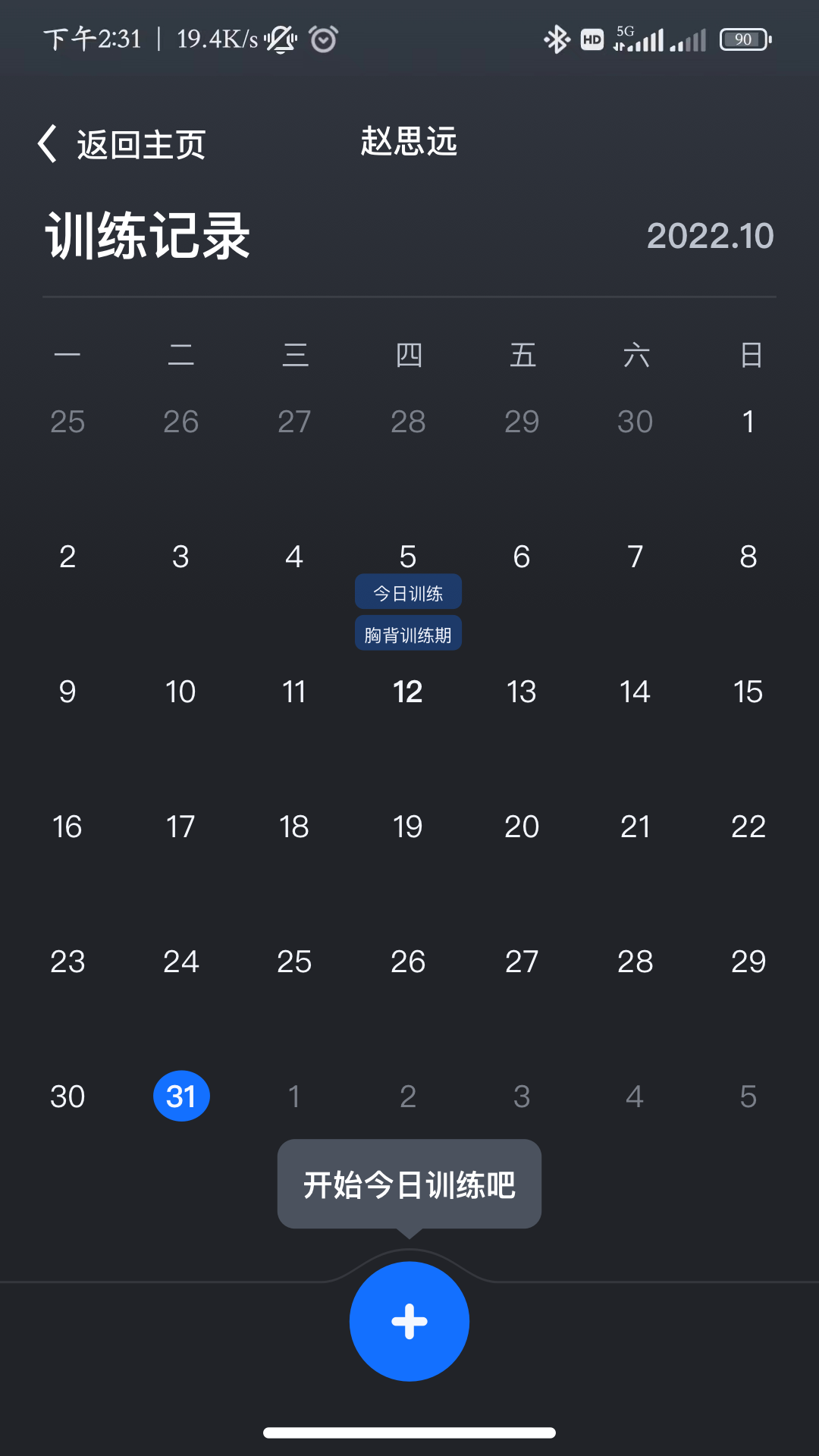
Task: Select date 26 from next week
Action: click(408, 961)
